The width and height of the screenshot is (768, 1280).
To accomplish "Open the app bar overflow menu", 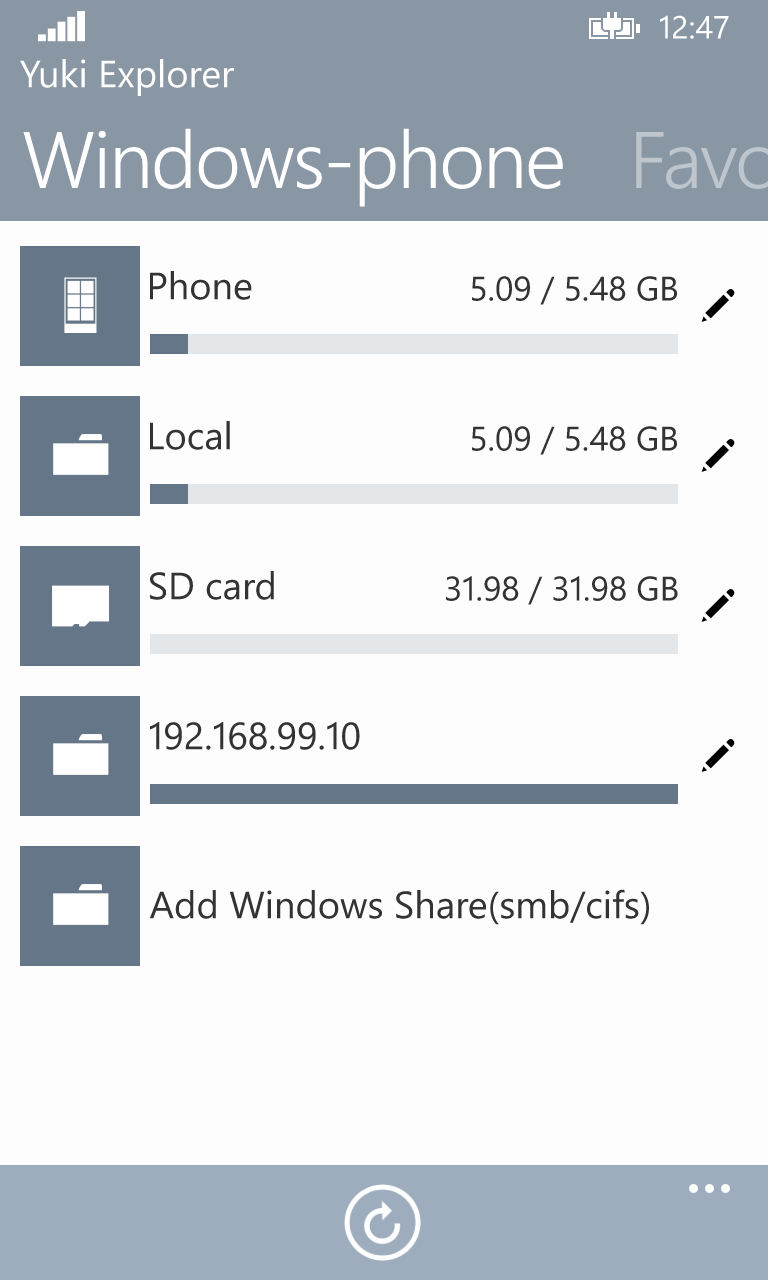I will [x=709, y=1190].
